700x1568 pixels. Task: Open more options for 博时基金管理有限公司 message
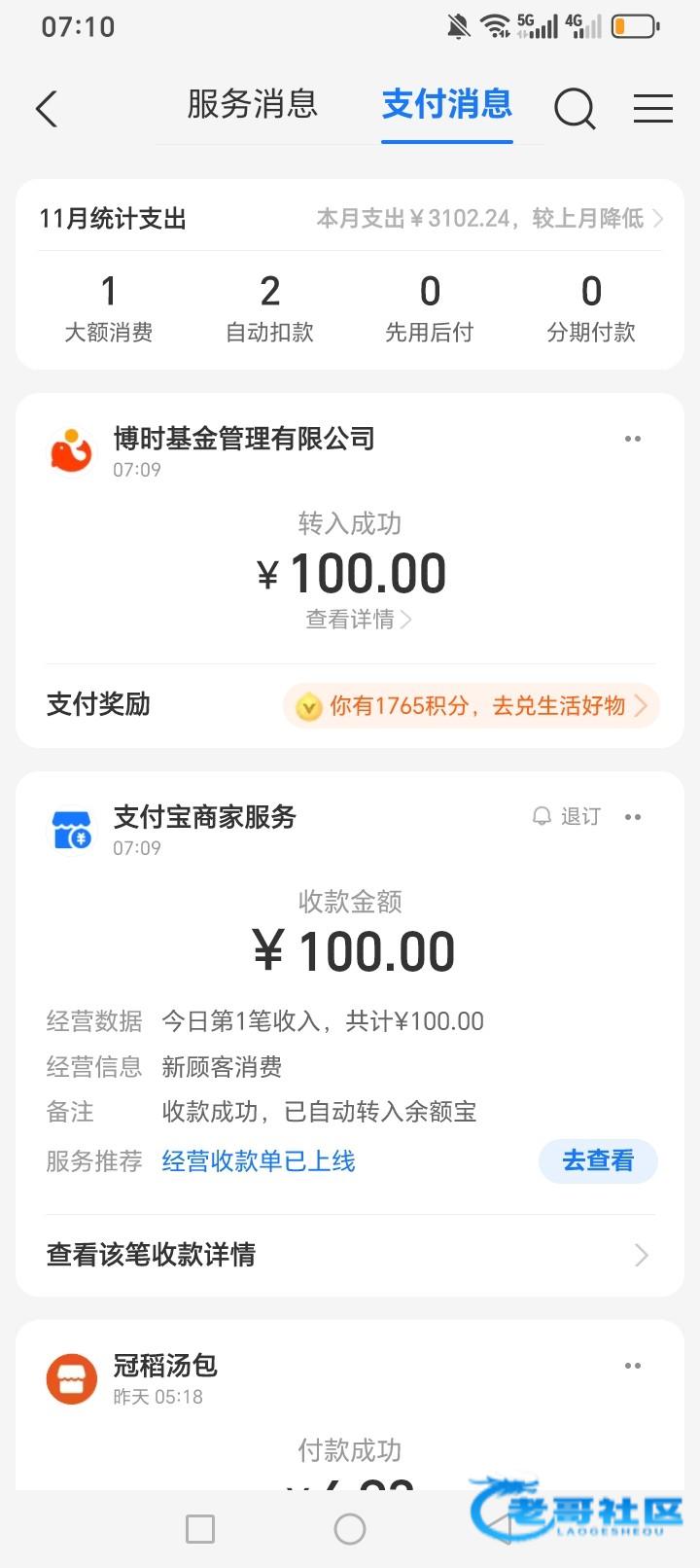pyautogui.click(x=633, y=439)
